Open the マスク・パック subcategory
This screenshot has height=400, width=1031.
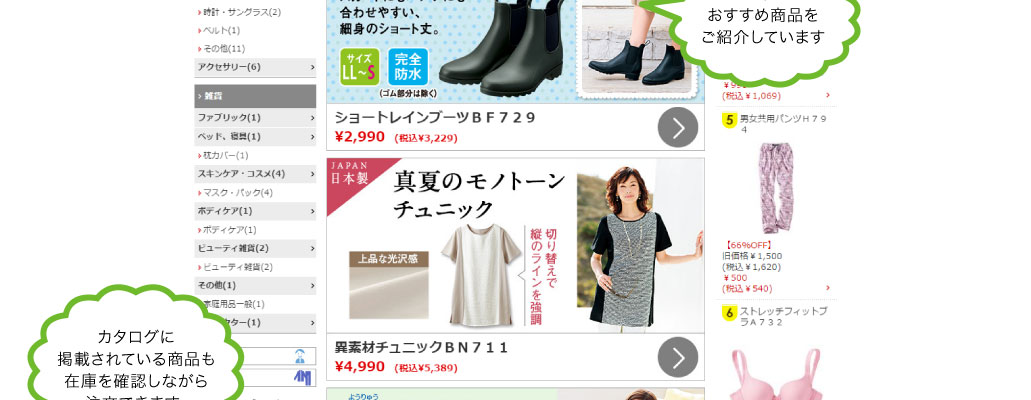(238, 192)
